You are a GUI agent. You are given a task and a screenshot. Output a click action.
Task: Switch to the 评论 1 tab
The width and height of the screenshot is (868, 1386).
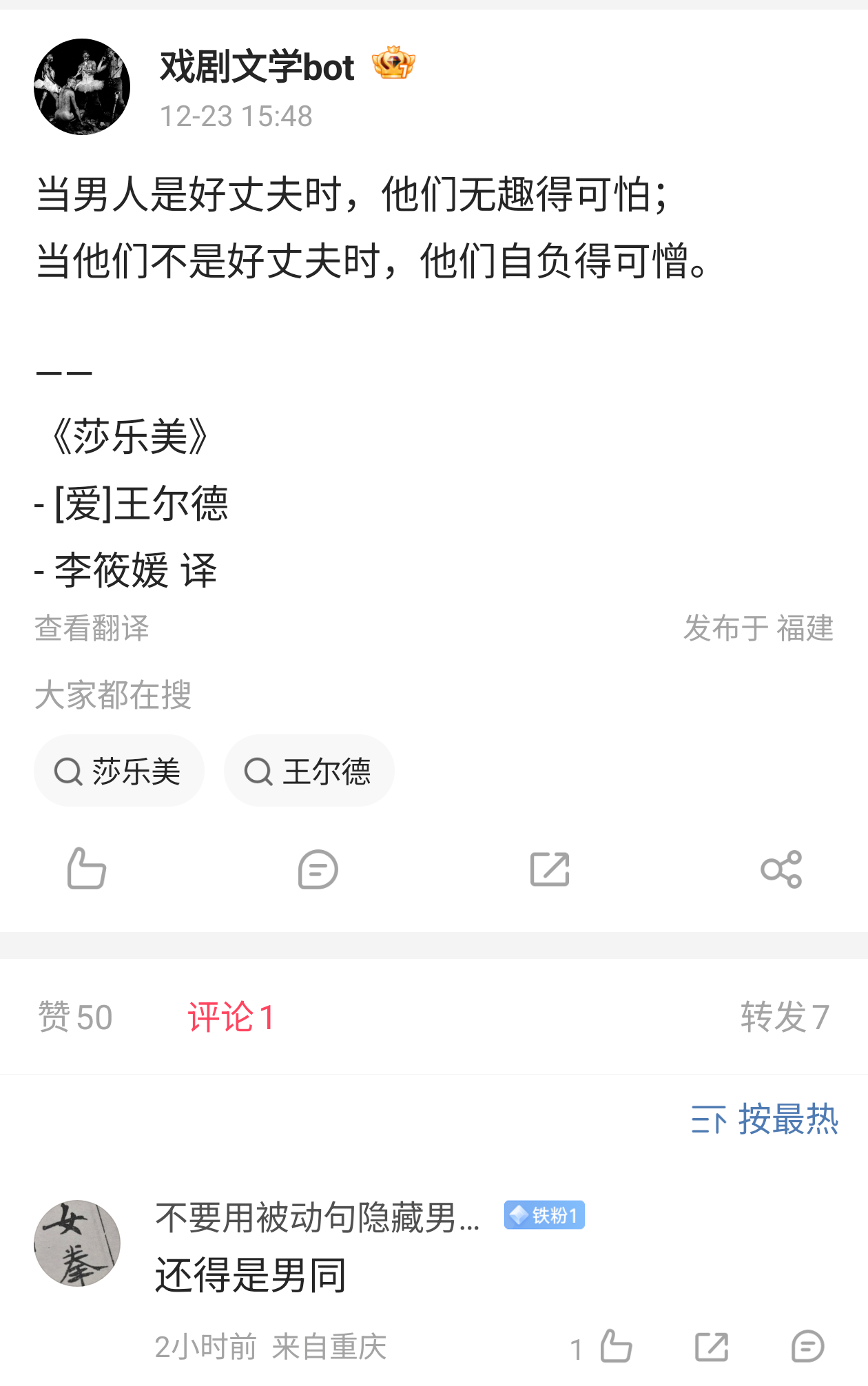(231, 1017)
